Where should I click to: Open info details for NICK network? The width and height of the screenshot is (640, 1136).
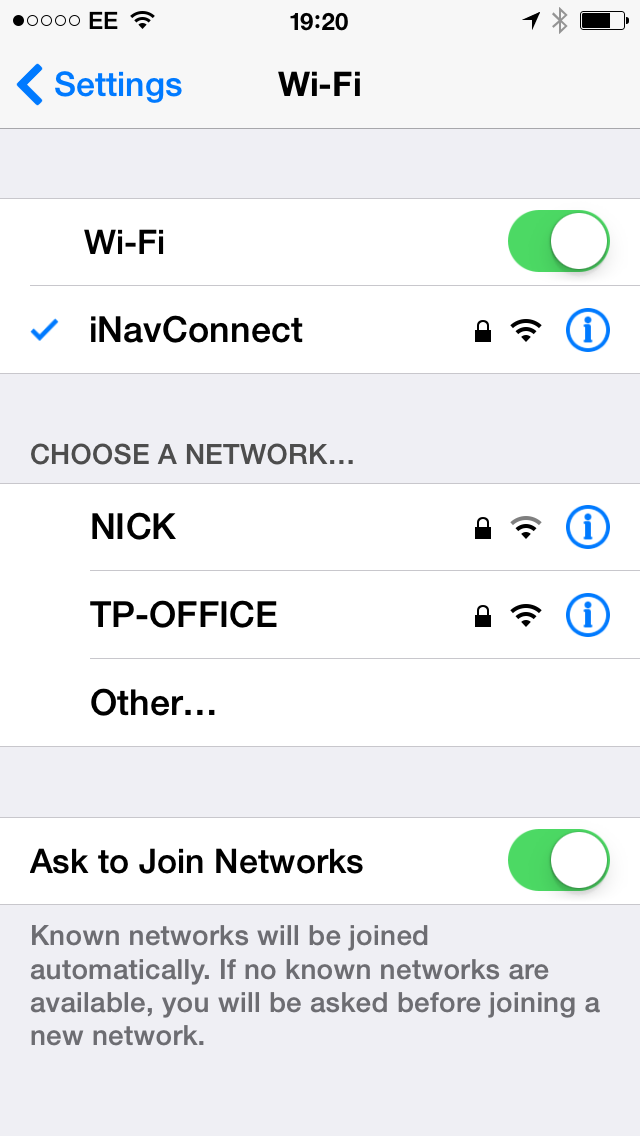587,527
